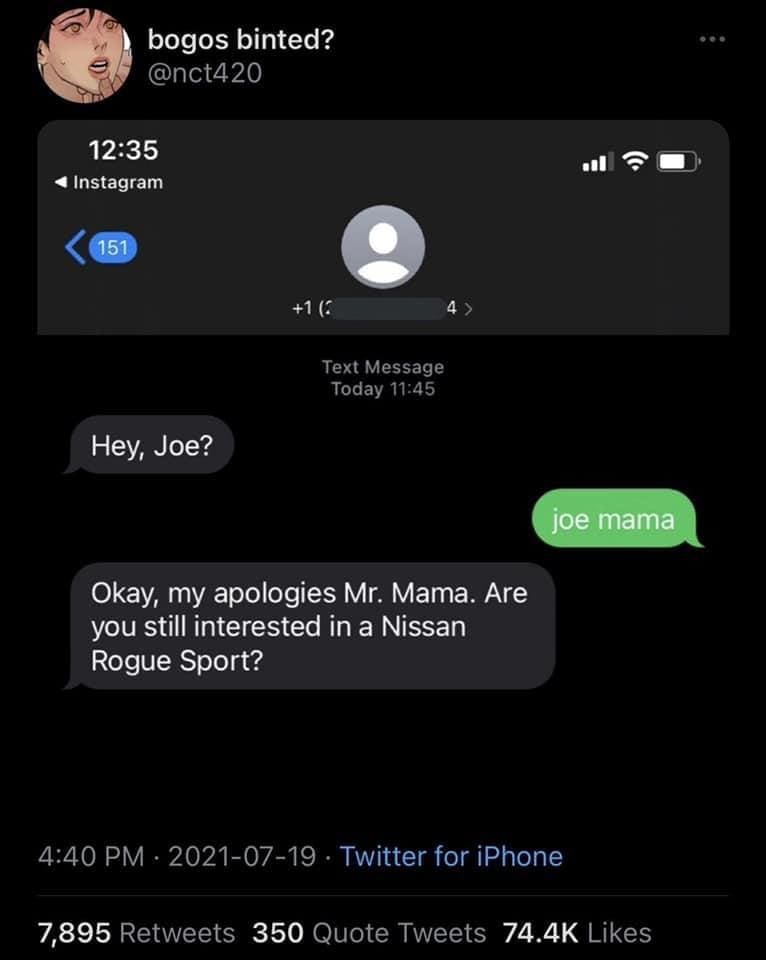View the 7,895 Retweets list

(x=136, y=933)
